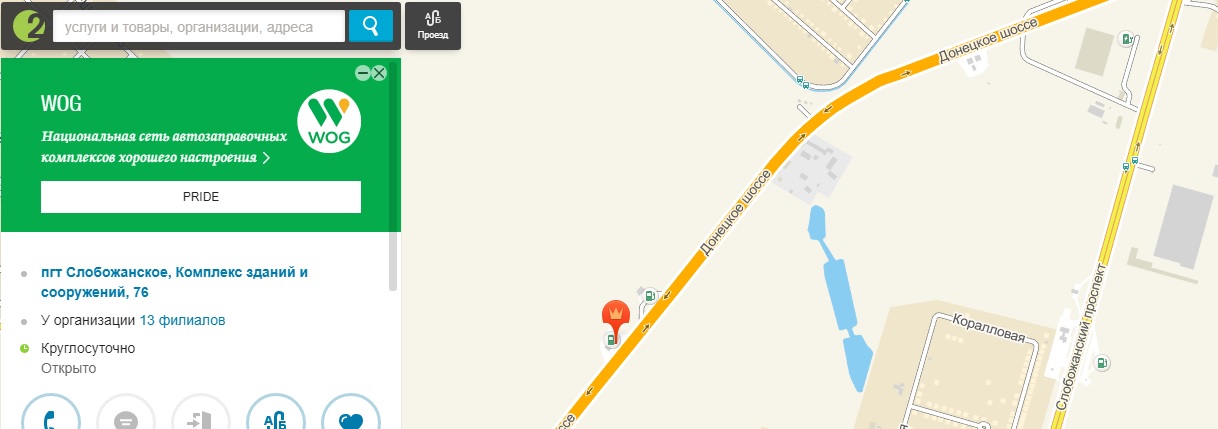The height and width of the screenshot is (429, 1218).
Task: Open the пгт Слобожанское address link
Action: click(174, 281)
